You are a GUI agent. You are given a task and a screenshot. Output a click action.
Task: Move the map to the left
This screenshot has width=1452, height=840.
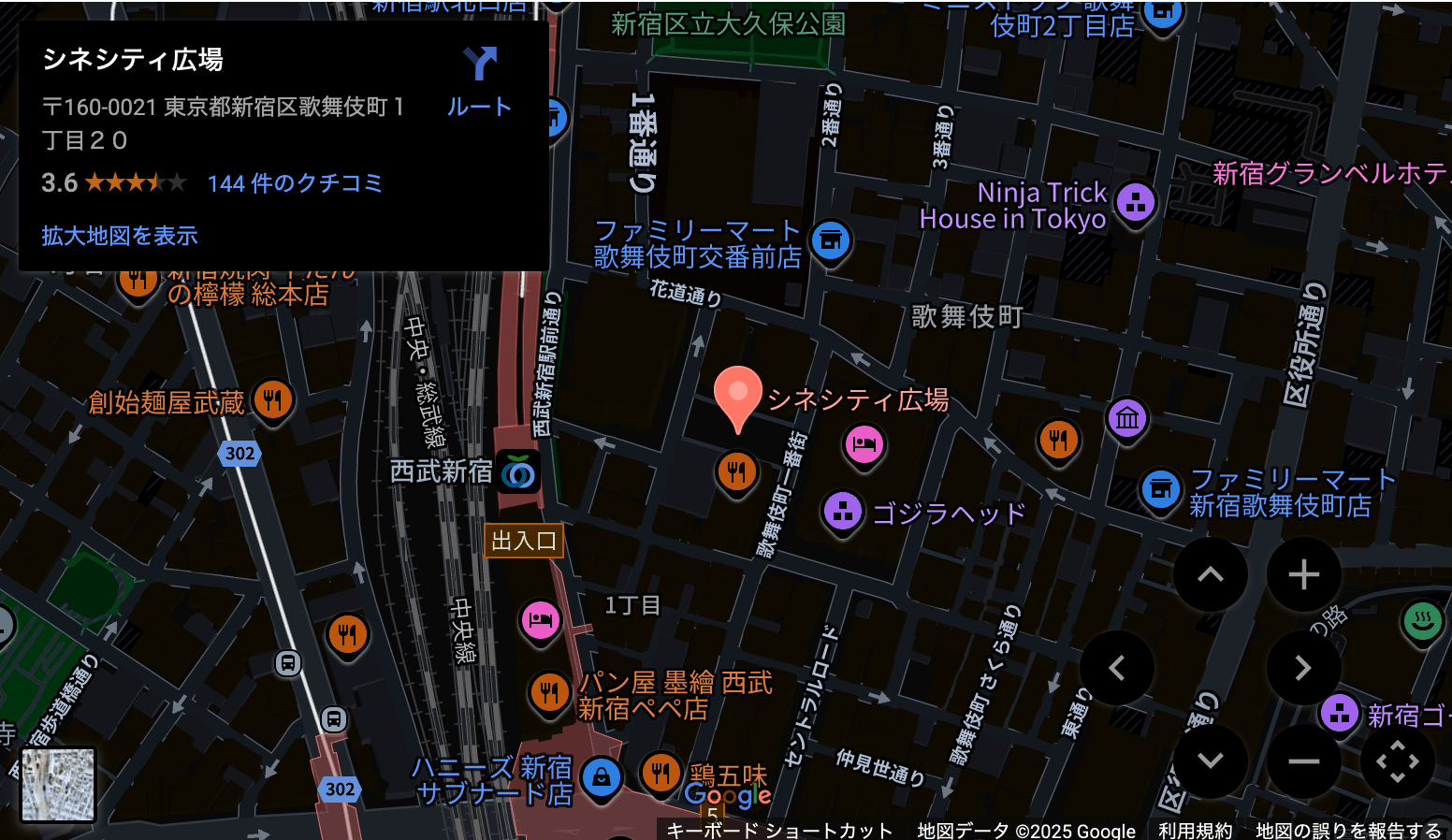pos(1116,668)
